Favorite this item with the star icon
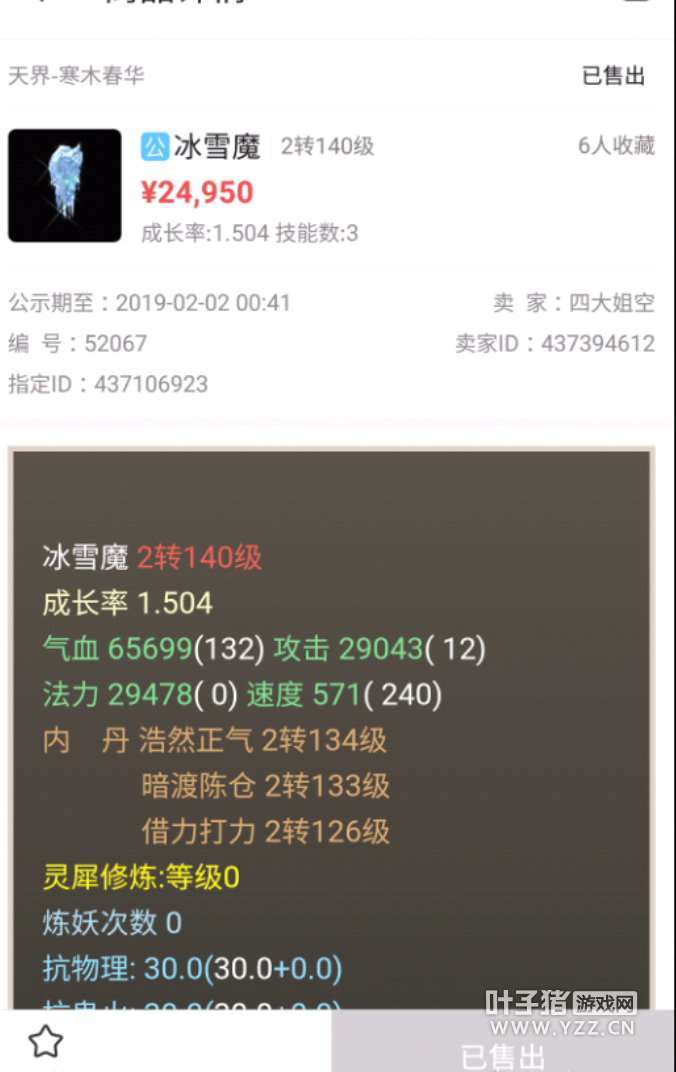This screenshot has width=676, height=1072. [45, 1042]
